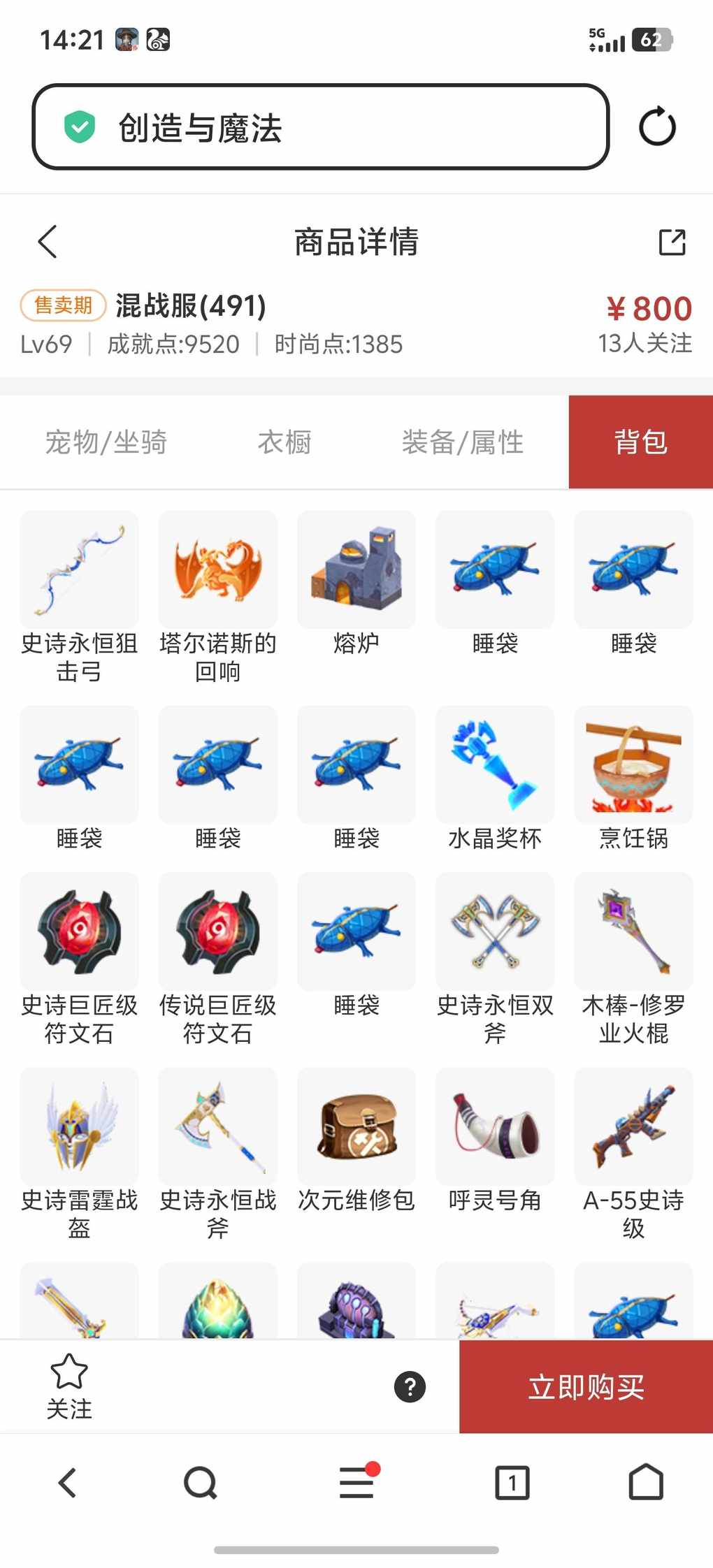Screen dimensions: 713x1568
Task: Open the help question mark
Action: pos(410,1387)
